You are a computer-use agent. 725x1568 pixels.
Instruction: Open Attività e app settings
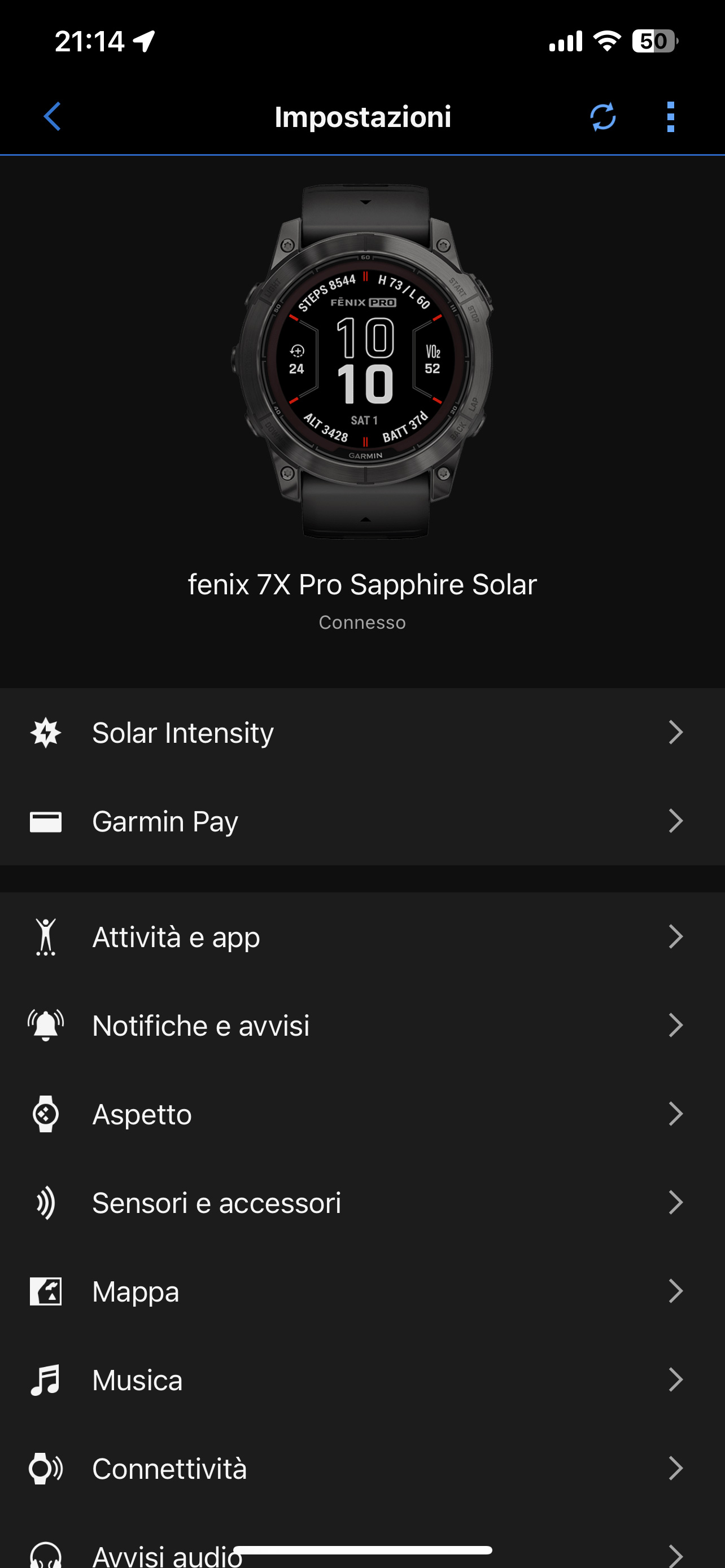coord(362,937)
